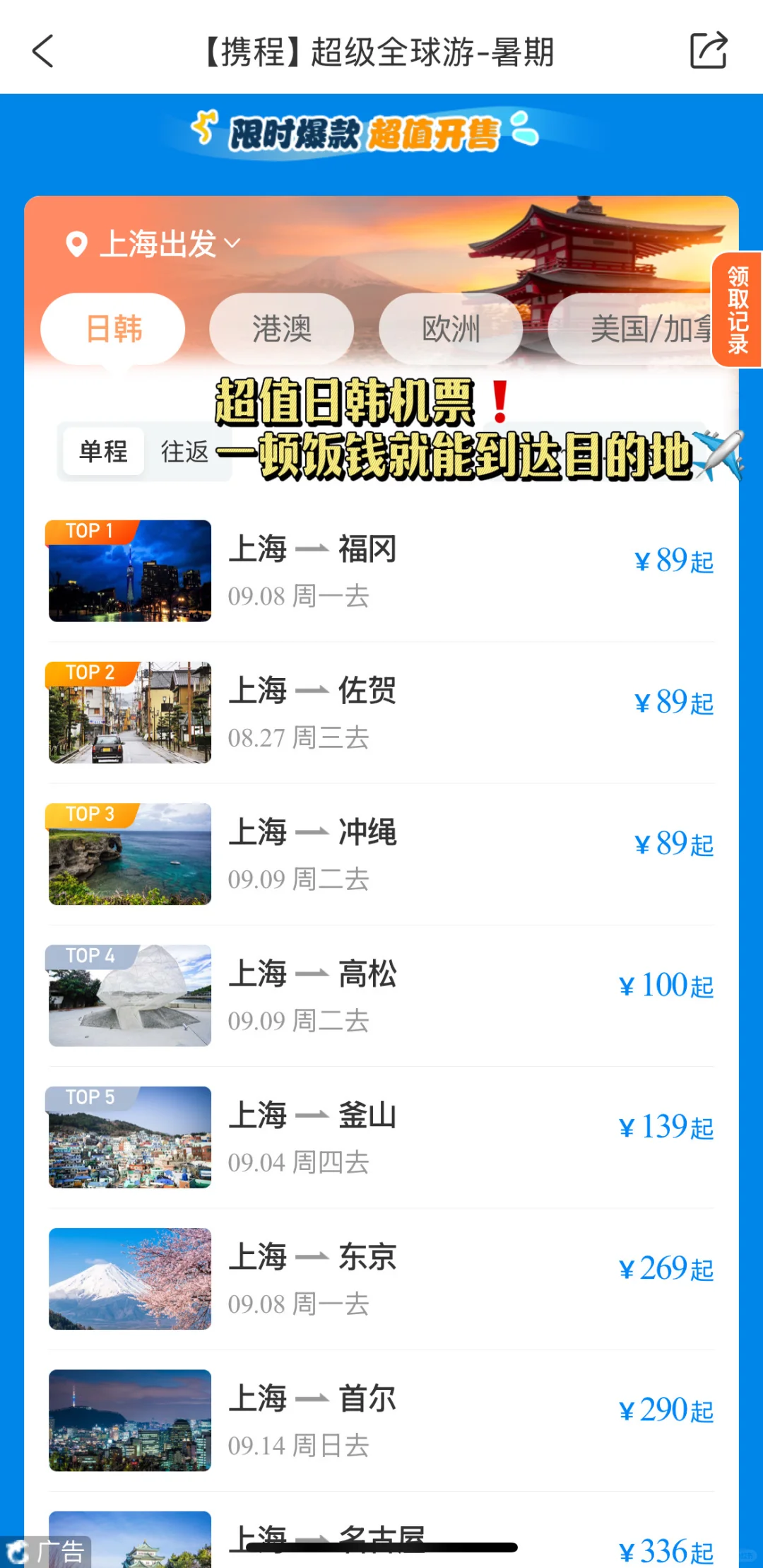763x1568 pixels.
Task: Open the 上海 to 福冈 flight deal
Action: (381, 571)
